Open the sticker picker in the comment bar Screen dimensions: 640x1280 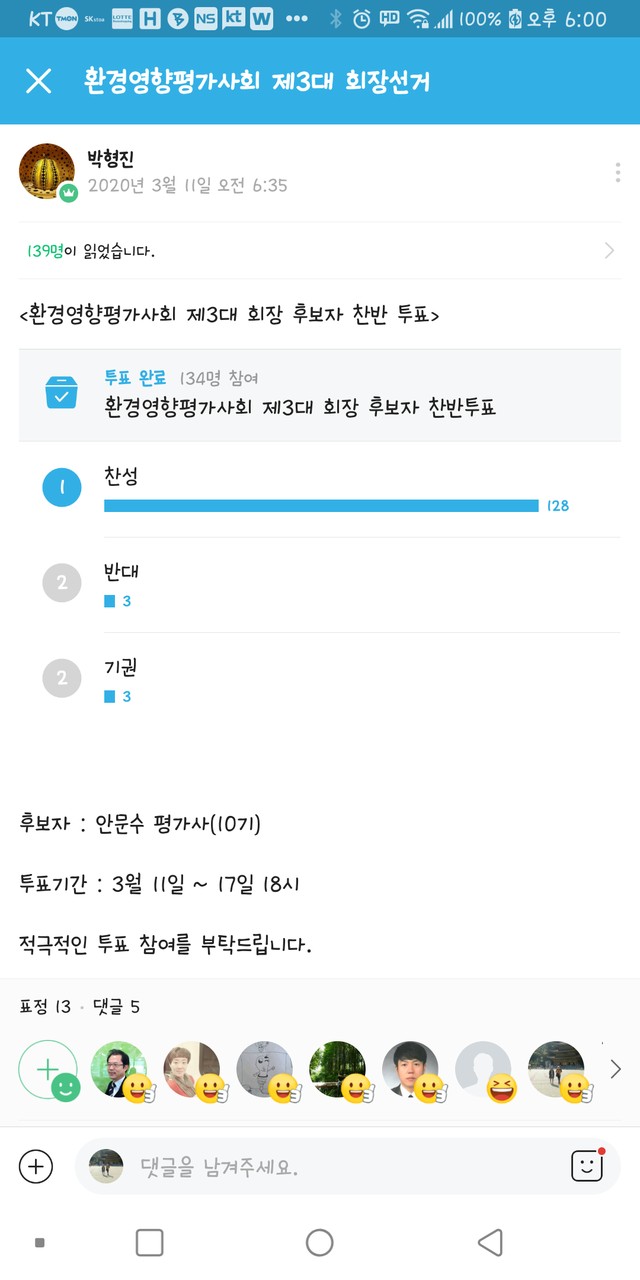[x=587, y=1165]
